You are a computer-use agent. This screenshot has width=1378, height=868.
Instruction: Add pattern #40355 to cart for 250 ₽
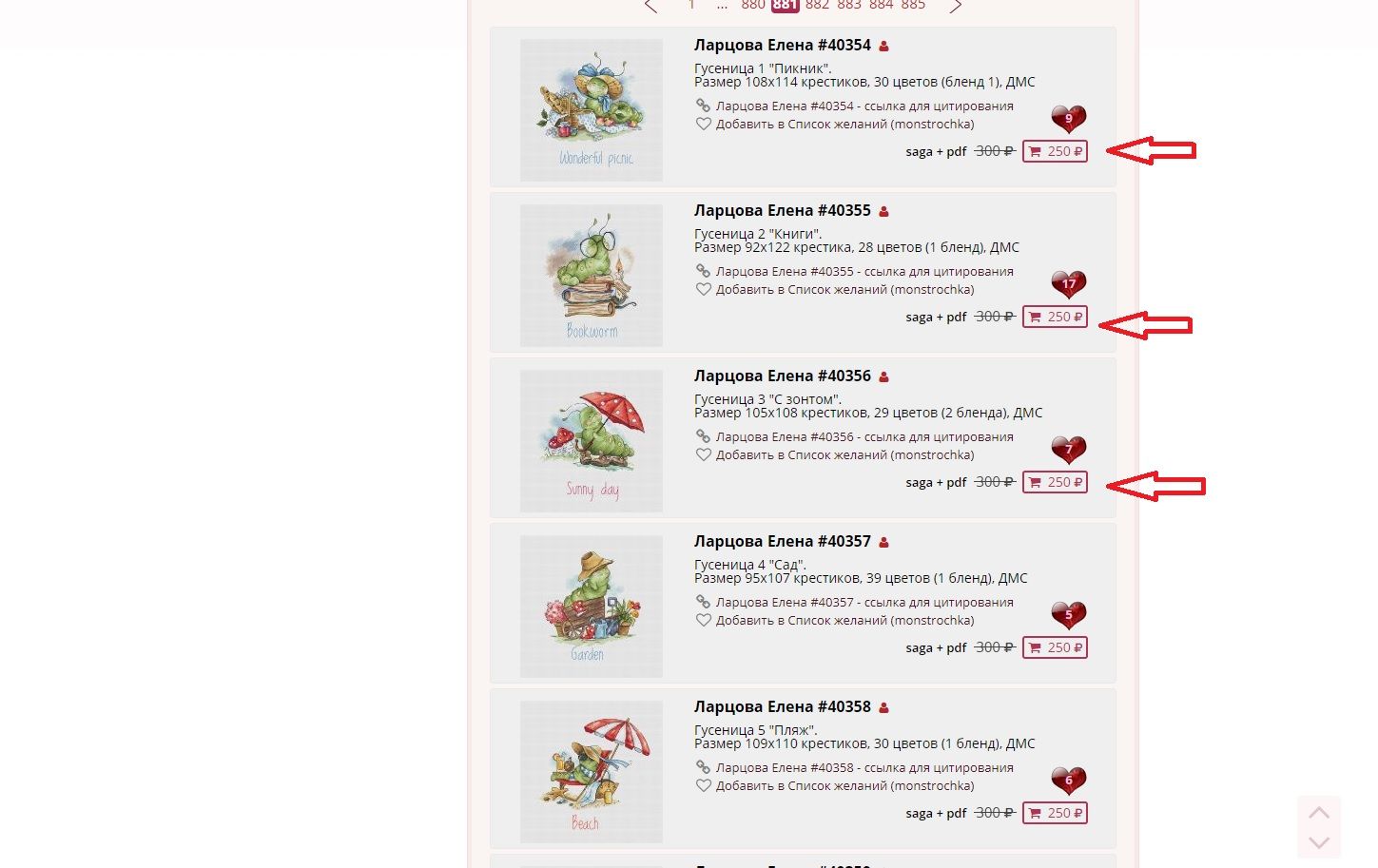coord(1055,317)
